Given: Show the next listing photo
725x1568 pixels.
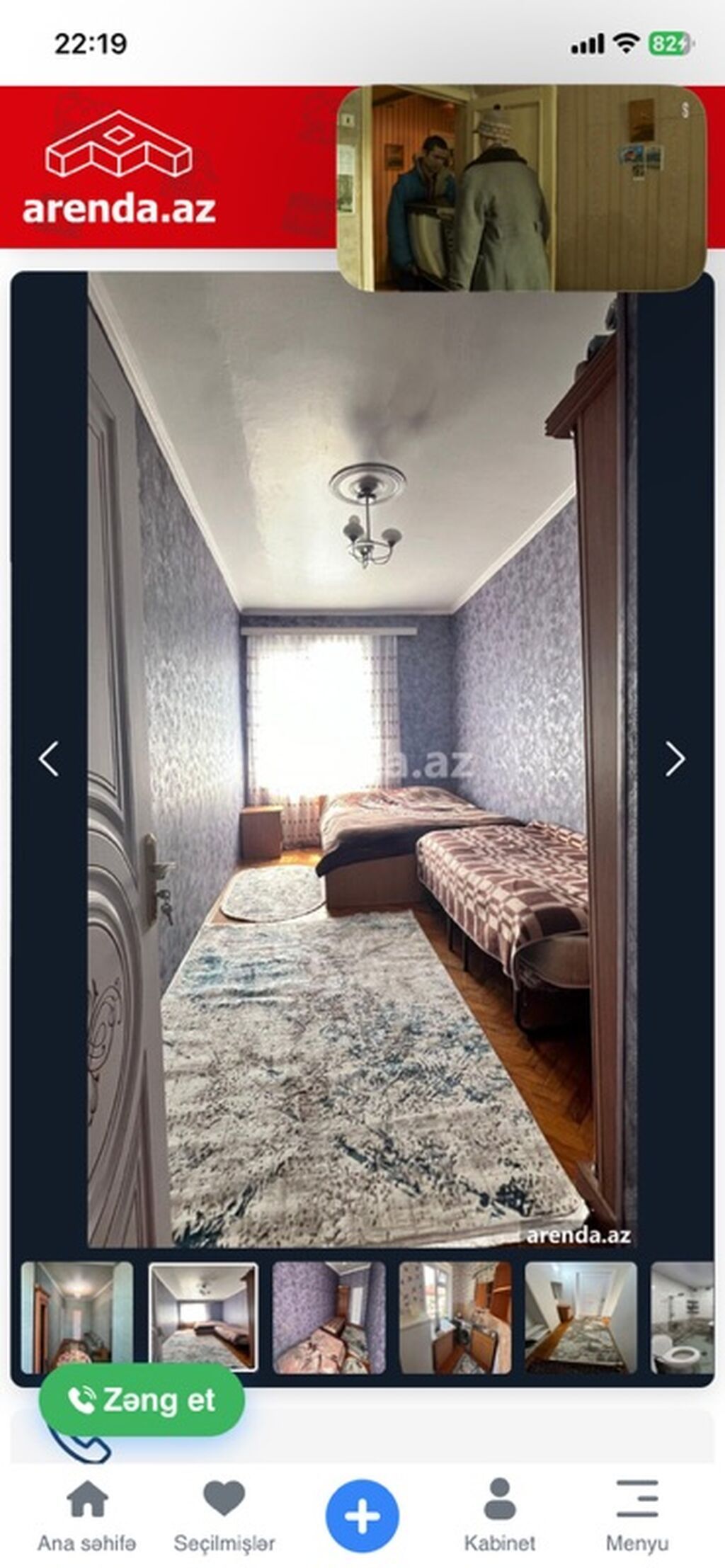Looking at the screenshot, I should pos(675,759).
